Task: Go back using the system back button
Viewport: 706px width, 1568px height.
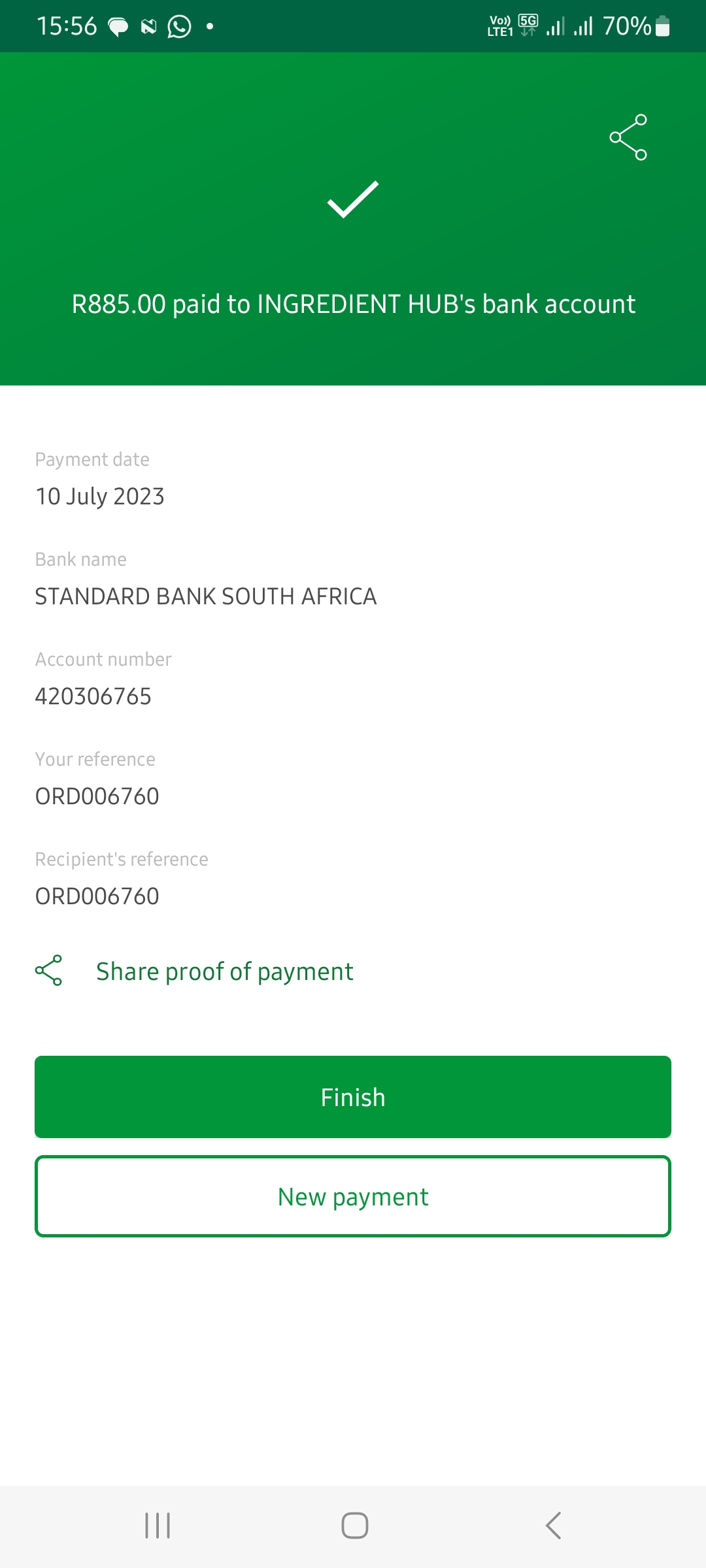Action: [553, 1526]
